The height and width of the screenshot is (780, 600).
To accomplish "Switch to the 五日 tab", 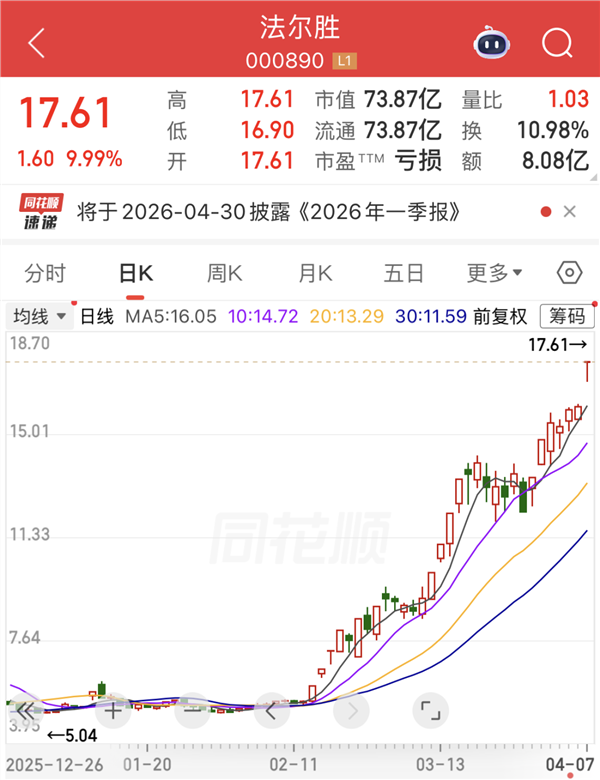I will (404, 273).
